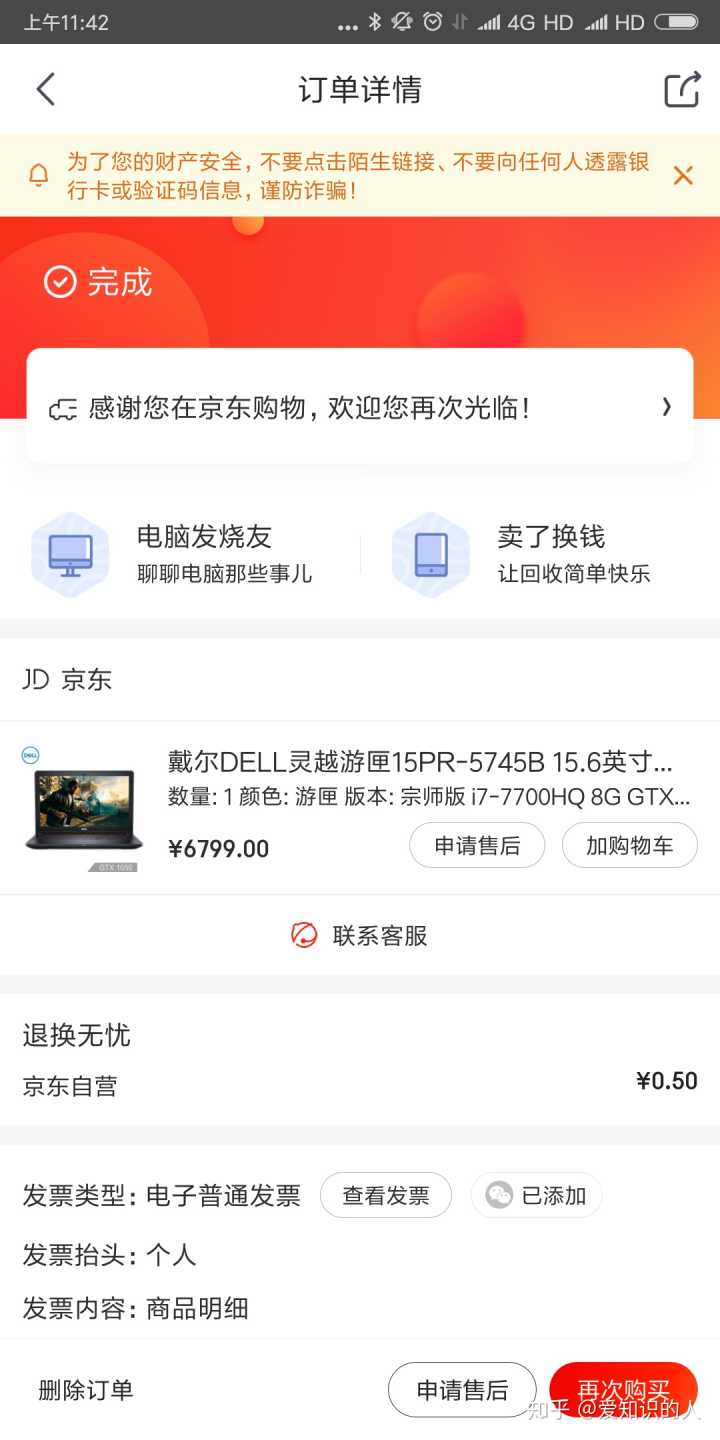Open the Dell laptop product thumbnail
The height and width of the screenshot is (1440, 720).
click(82, 810)
